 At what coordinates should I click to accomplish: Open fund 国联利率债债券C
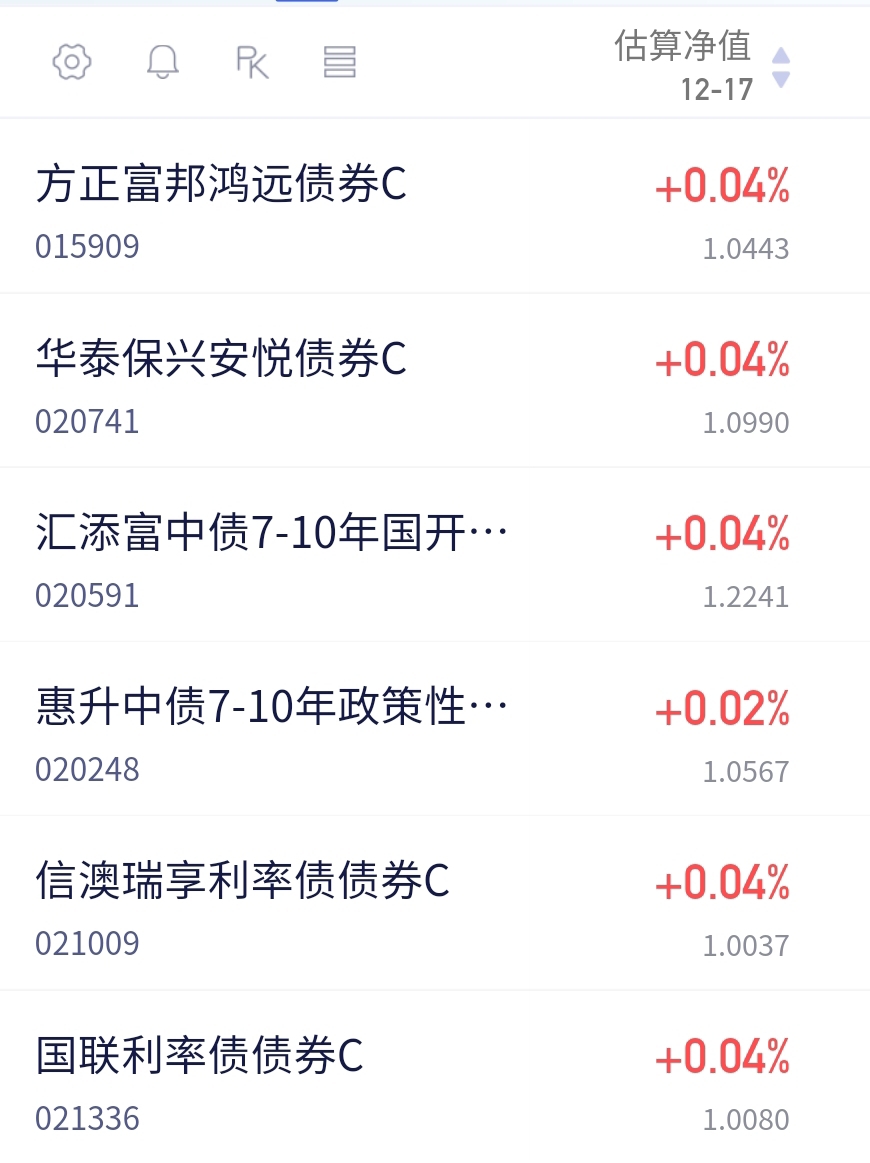(199, 1056)
